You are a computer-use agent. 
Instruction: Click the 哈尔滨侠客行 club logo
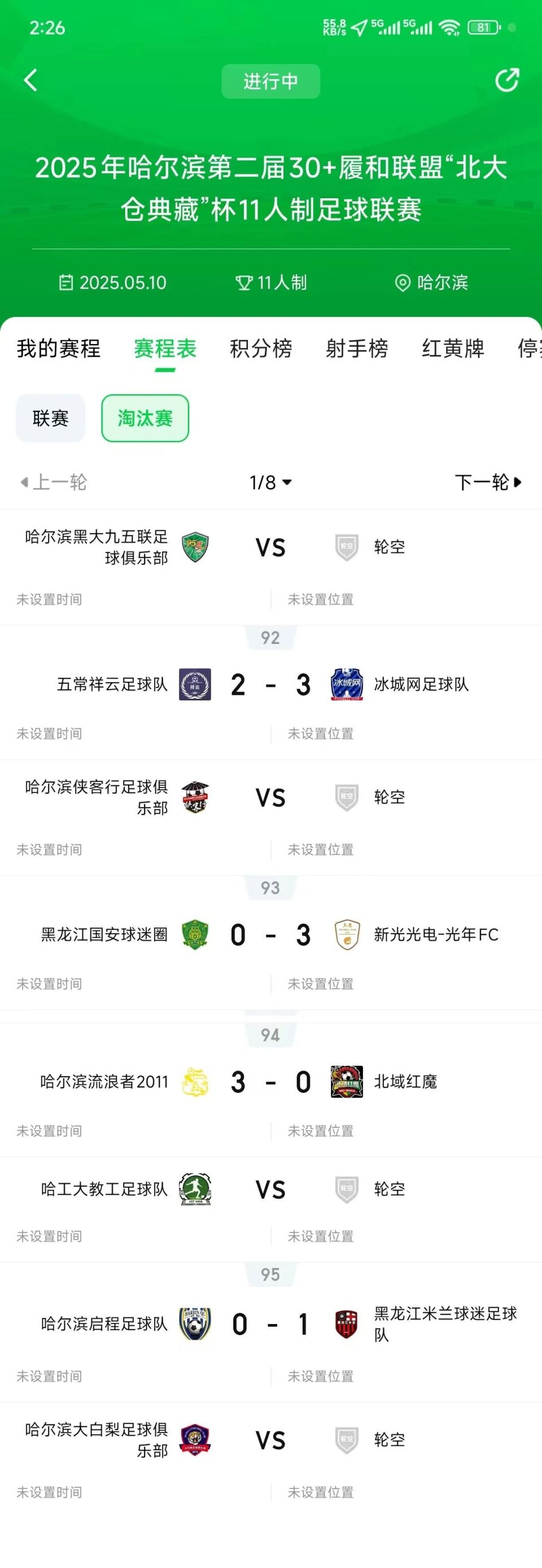196,797
